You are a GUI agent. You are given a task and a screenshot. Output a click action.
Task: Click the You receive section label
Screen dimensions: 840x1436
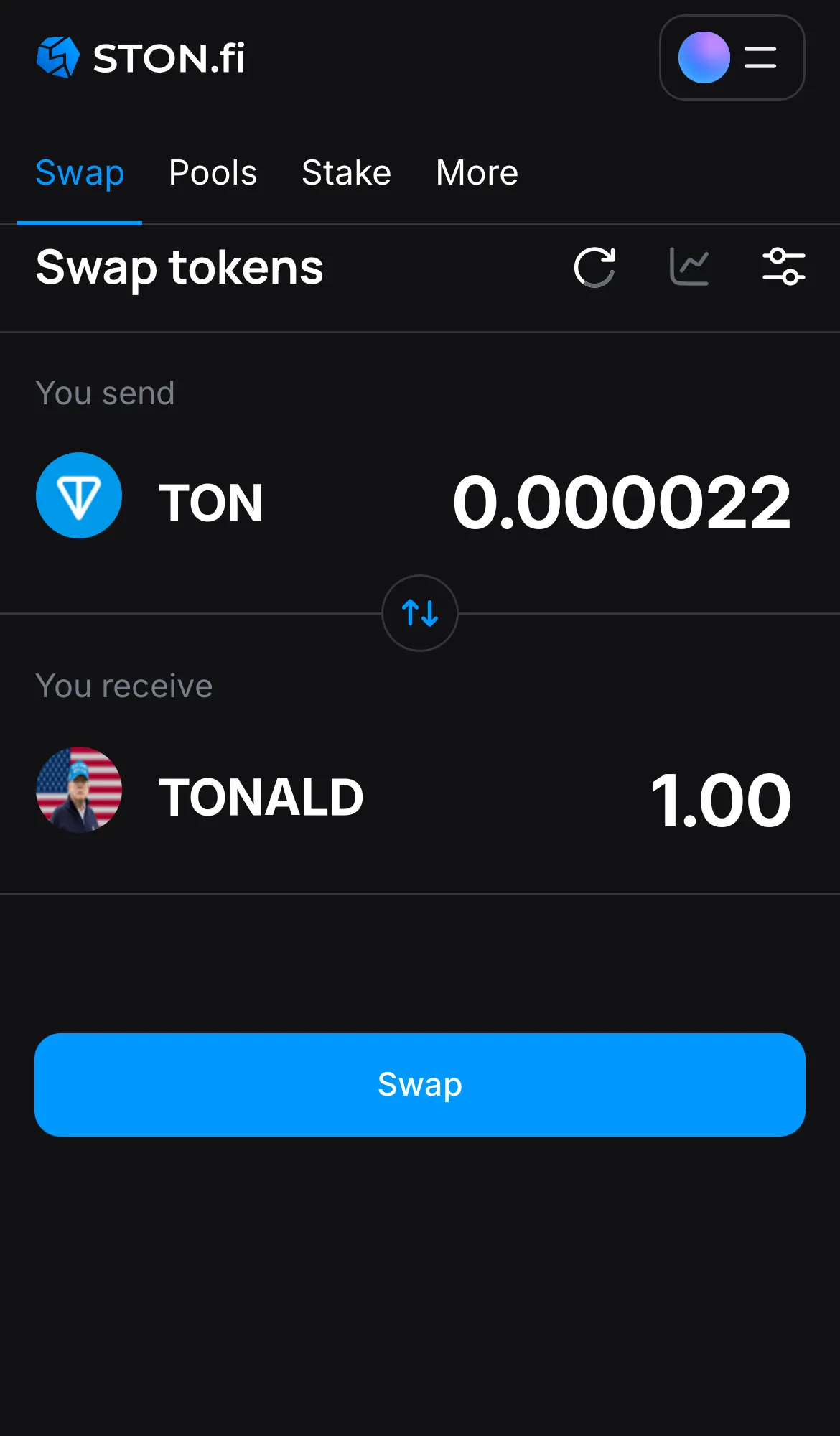(x=123, y=685)
